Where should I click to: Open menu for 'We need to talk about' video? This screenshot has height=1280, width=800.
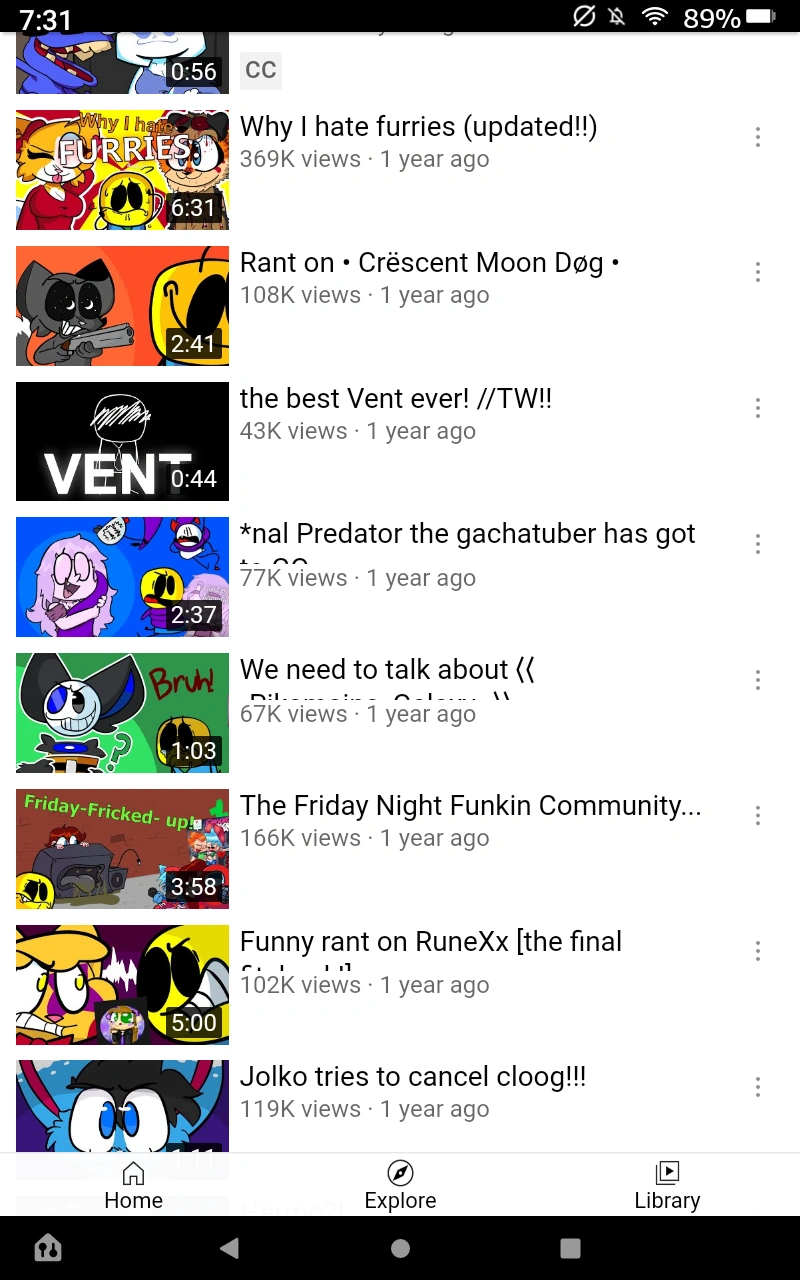758,680
